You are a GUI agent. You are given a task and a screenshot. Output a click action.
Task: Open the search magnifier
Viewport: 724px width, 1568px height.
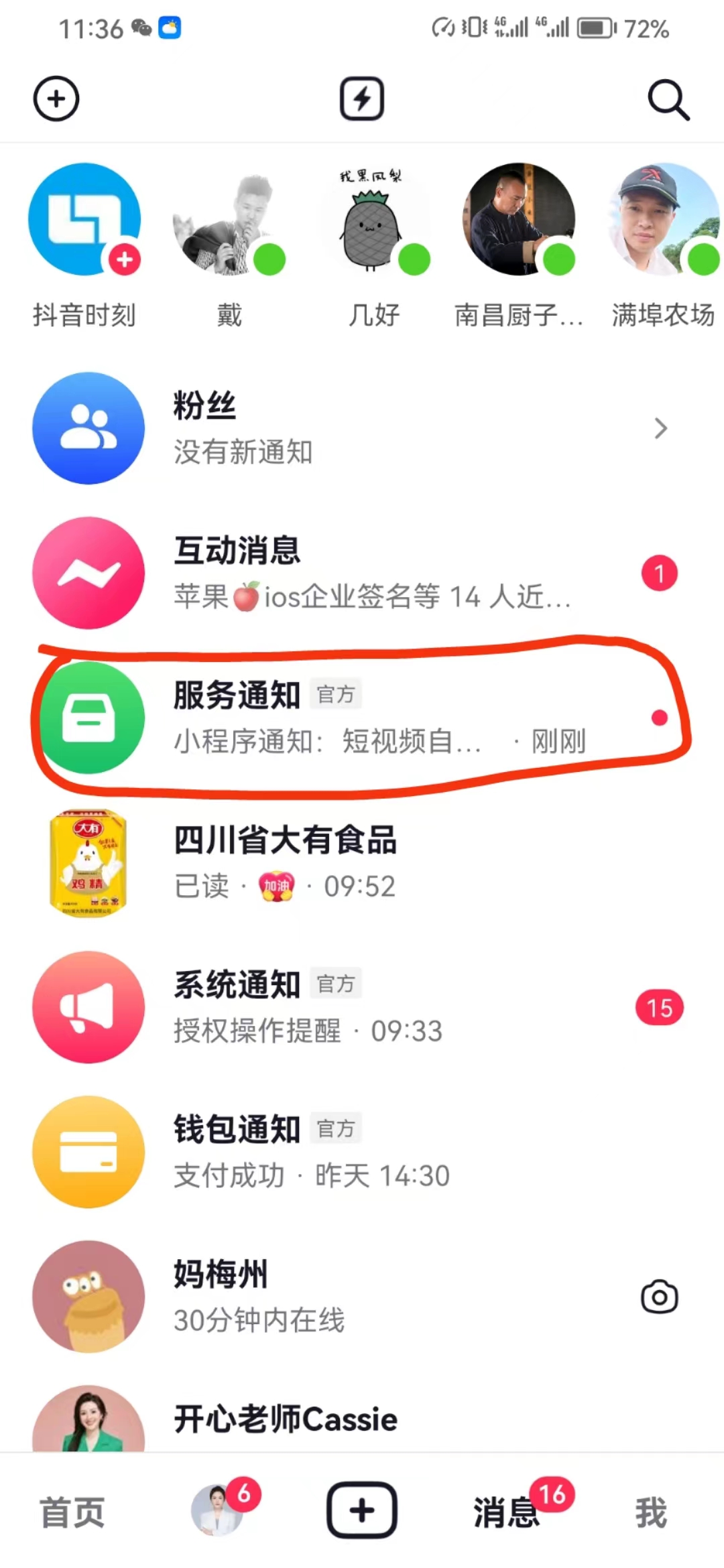(x=668, y=101)
